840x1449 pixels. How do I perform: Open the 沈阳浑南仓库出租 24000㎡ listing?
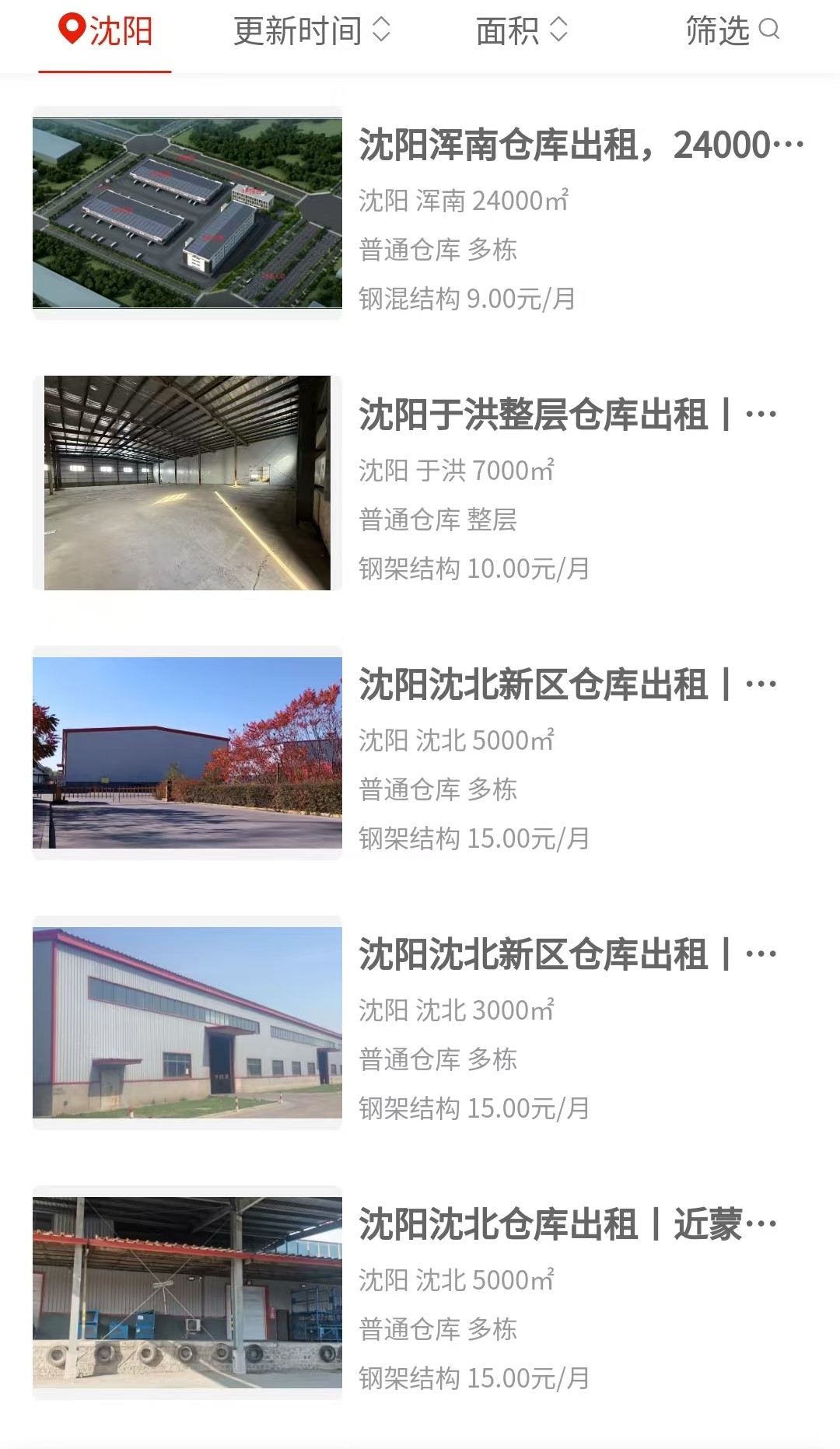click(x=420, y=213)
